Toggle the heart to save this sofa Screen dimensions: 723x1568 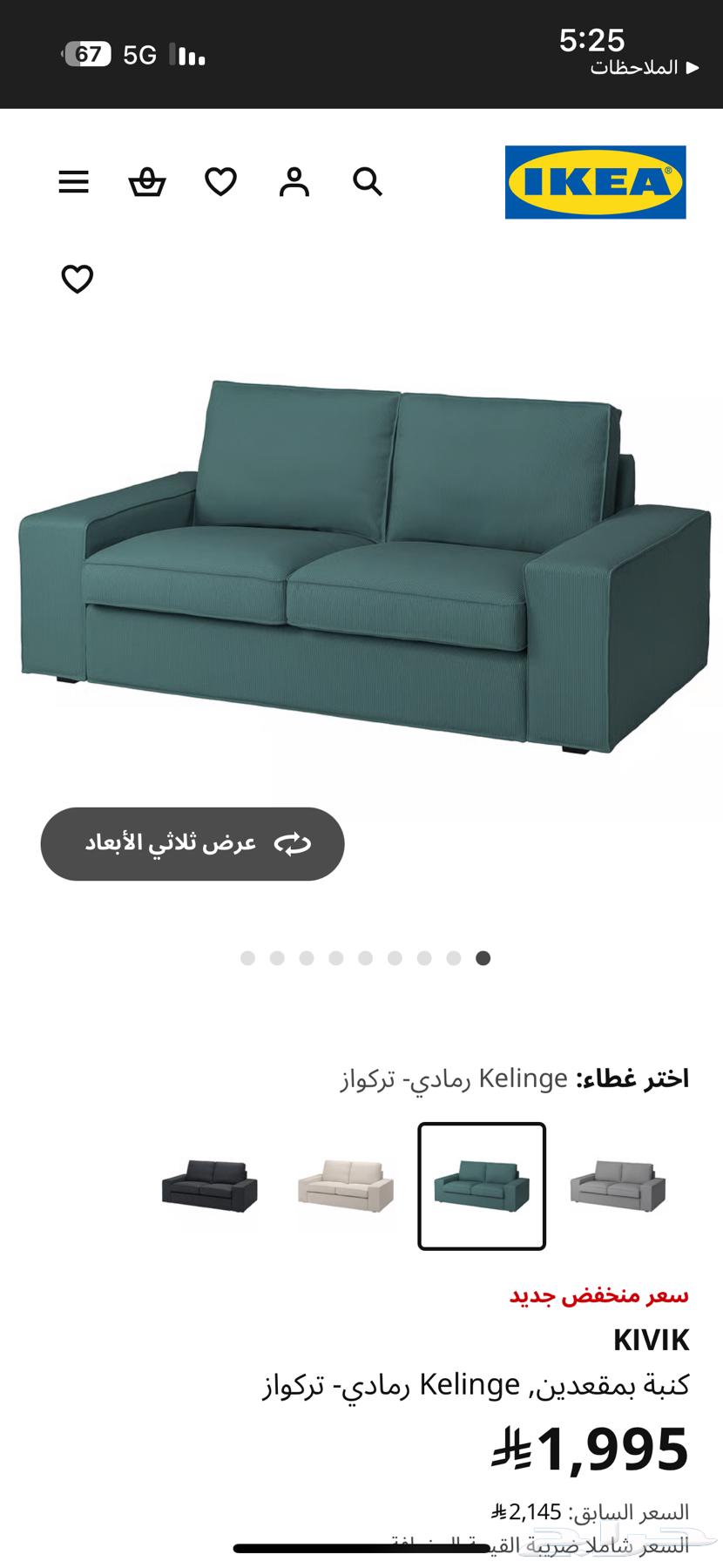pos(77,279)
